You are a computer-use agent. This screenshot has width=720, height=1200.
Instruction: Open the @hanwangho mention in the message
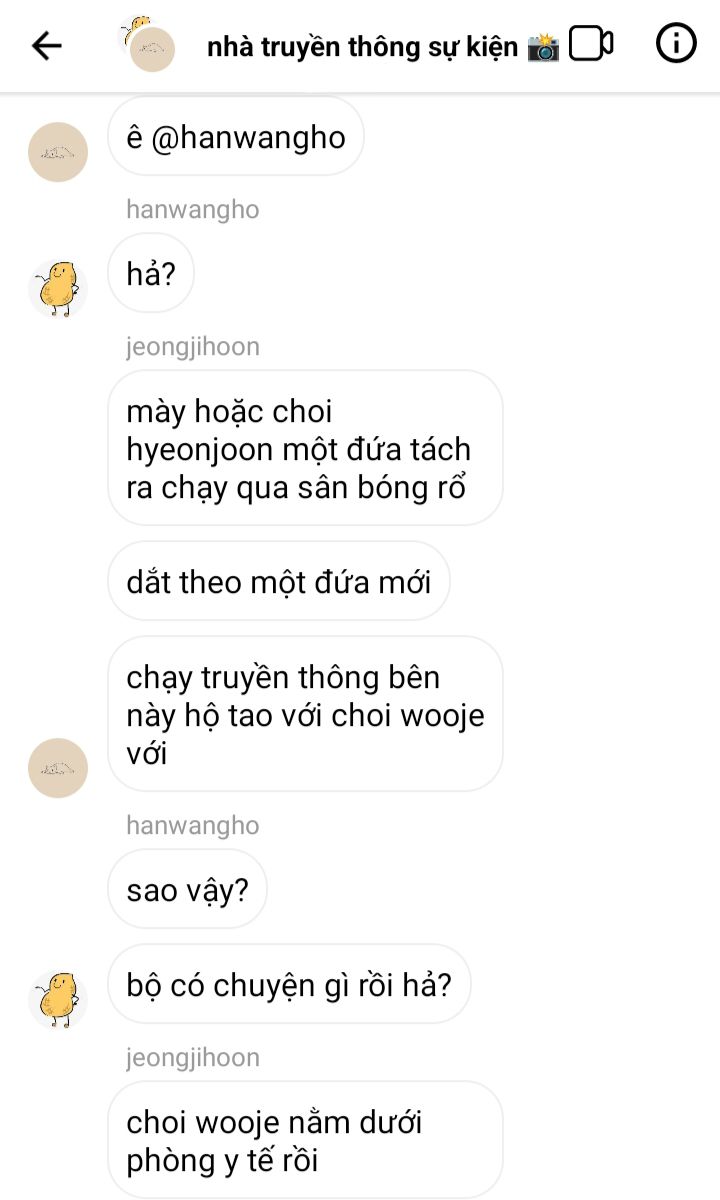249,137
